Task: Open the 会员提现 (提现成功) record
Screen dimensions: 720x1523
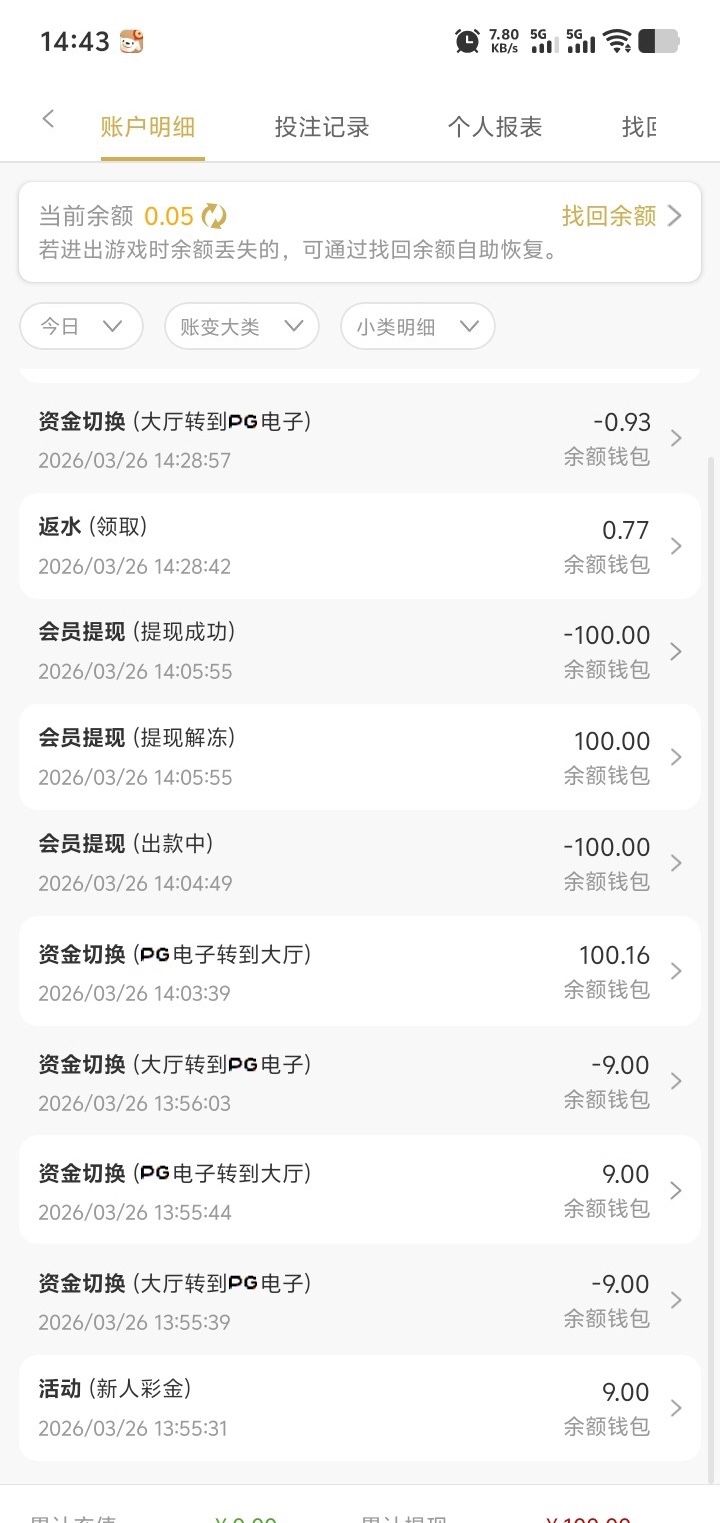Action: coord(360,651)
